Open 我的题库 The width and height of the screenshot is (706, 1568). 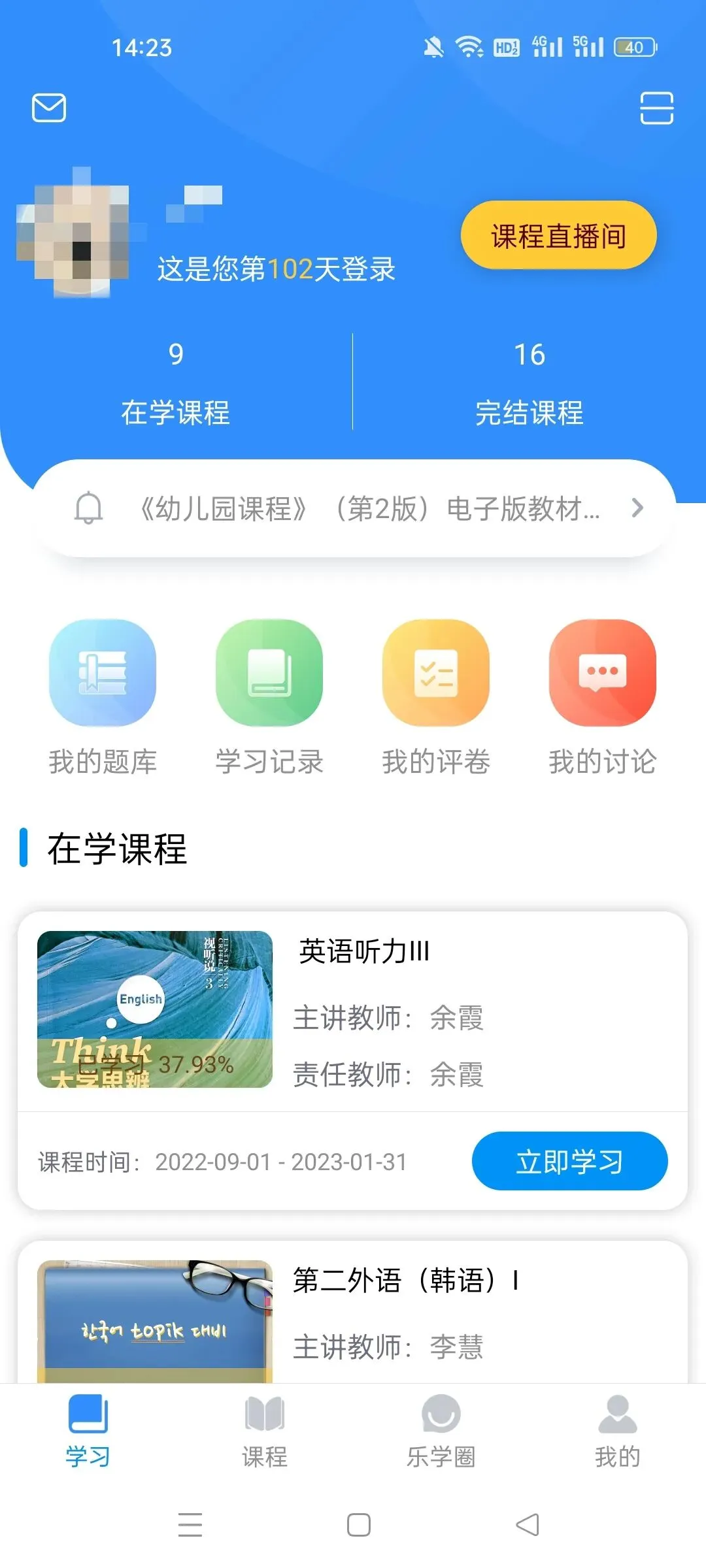(103, 697)
